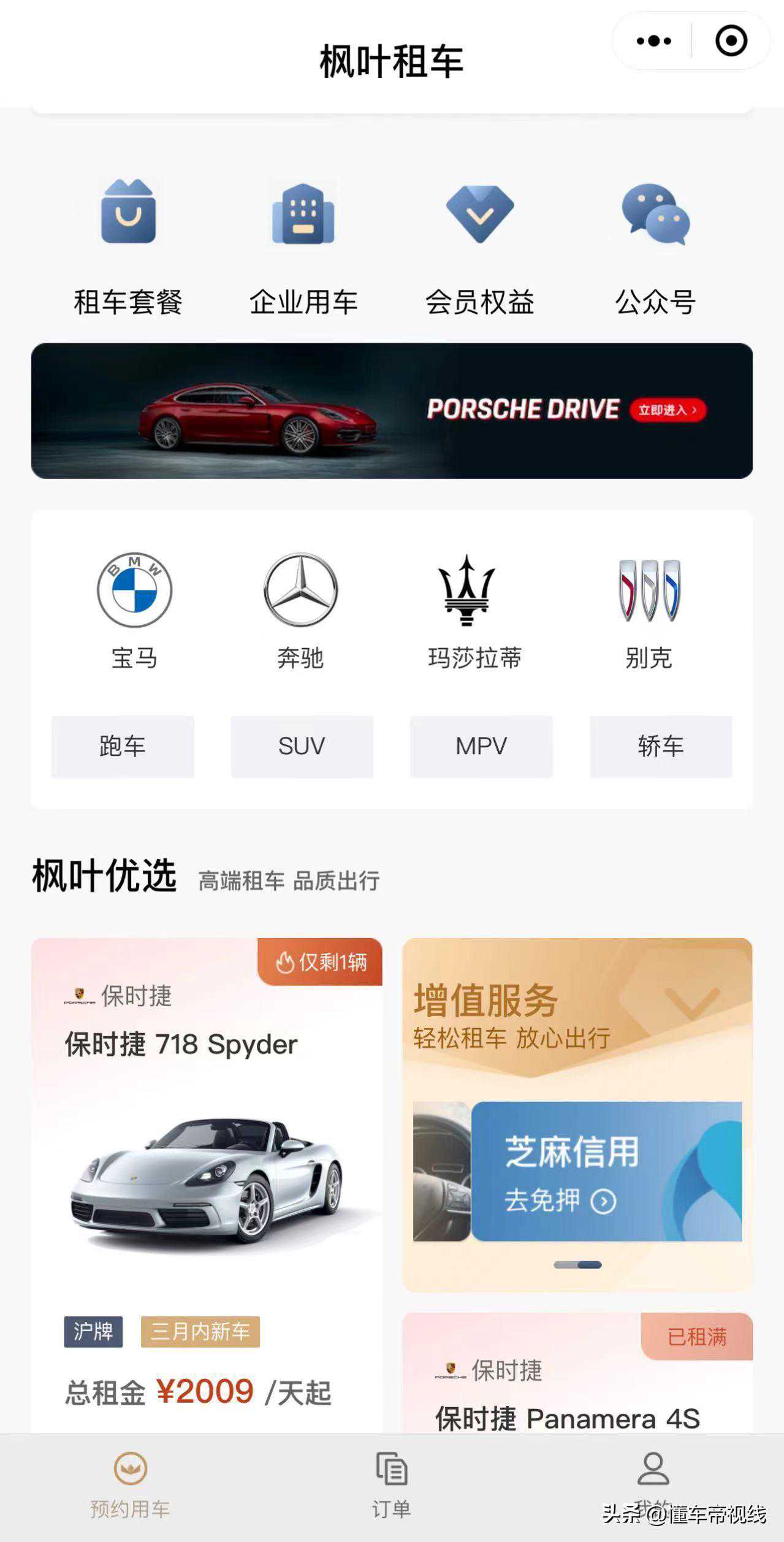Open 租车套餐 rental packages
784x1542 pixels.
pos(128,245)
